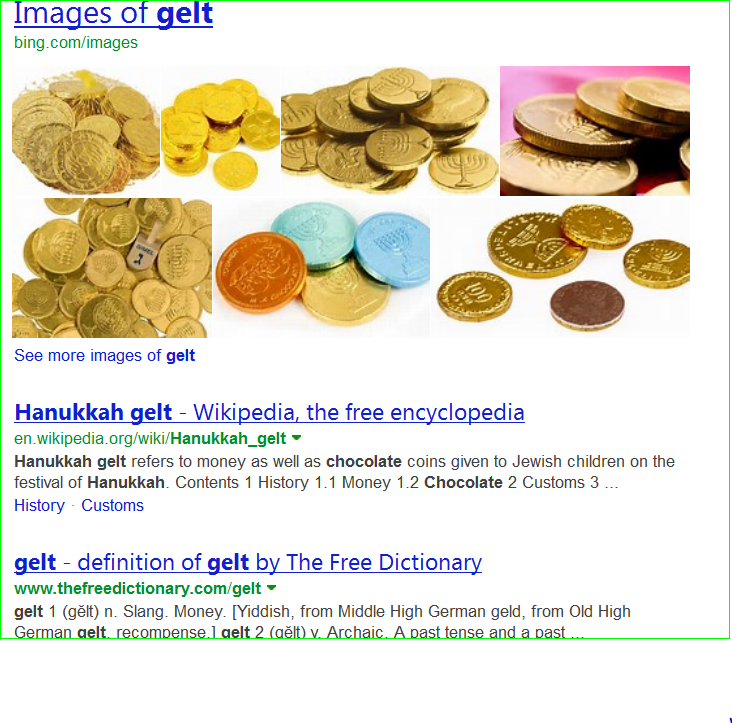This screenshot has width=732, height=723.
Task: Open the Images of gelt heading link
Action: pos(112,15)
